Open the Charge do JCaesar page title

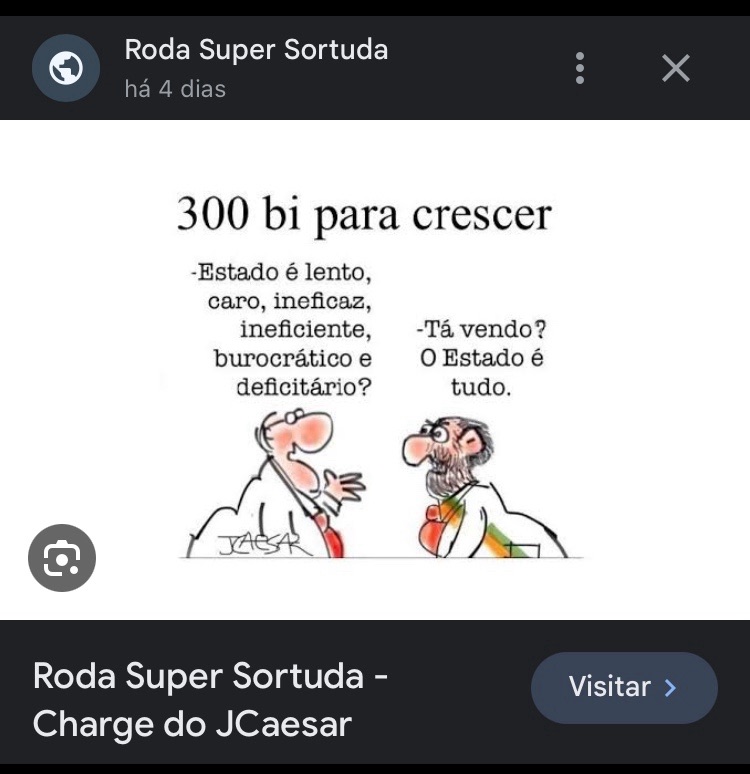(x=211, y=699)
